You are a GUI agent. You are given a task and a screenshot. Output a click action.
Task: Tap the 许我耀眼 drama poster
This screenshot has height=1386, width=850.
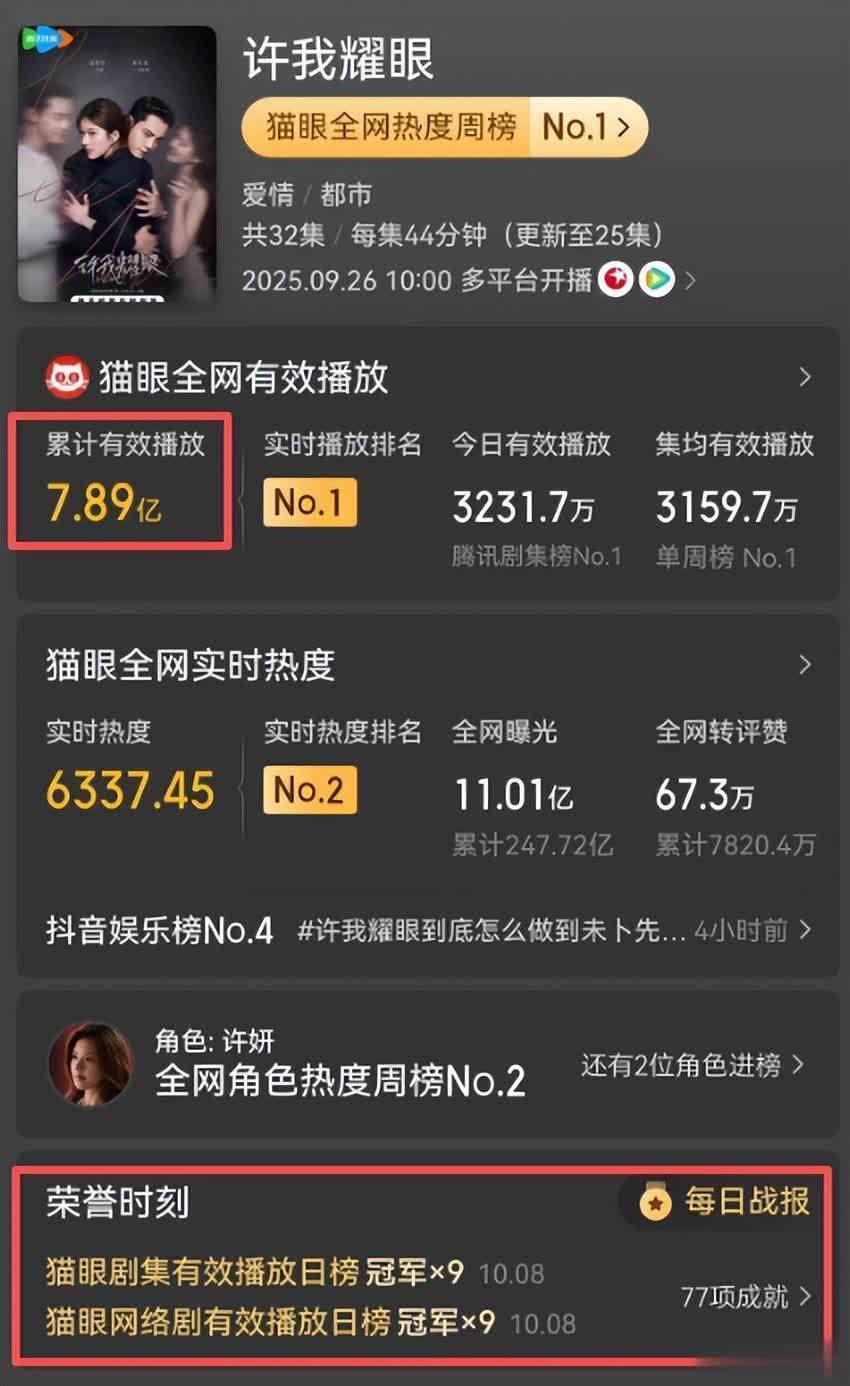pos(117,164)
